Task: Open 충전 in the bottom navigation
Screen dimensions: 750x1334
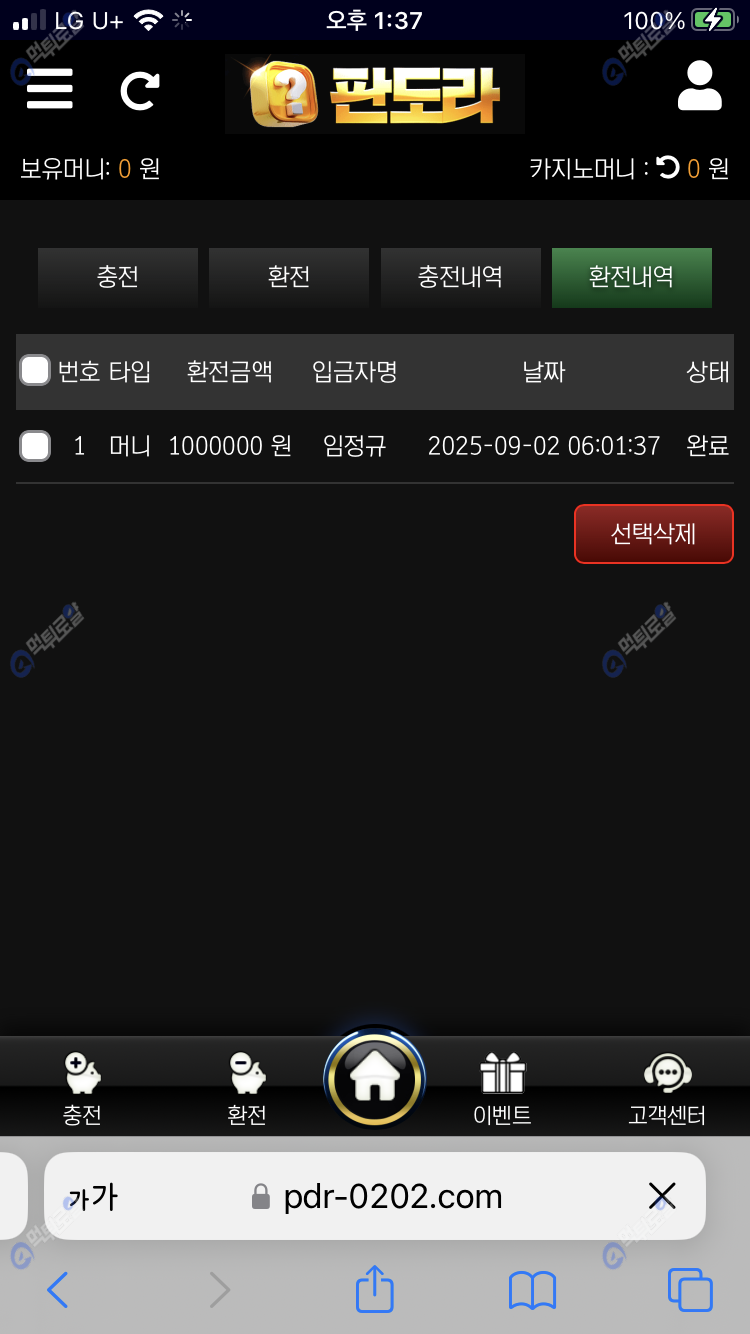Action: click(x=82, y=1089)
